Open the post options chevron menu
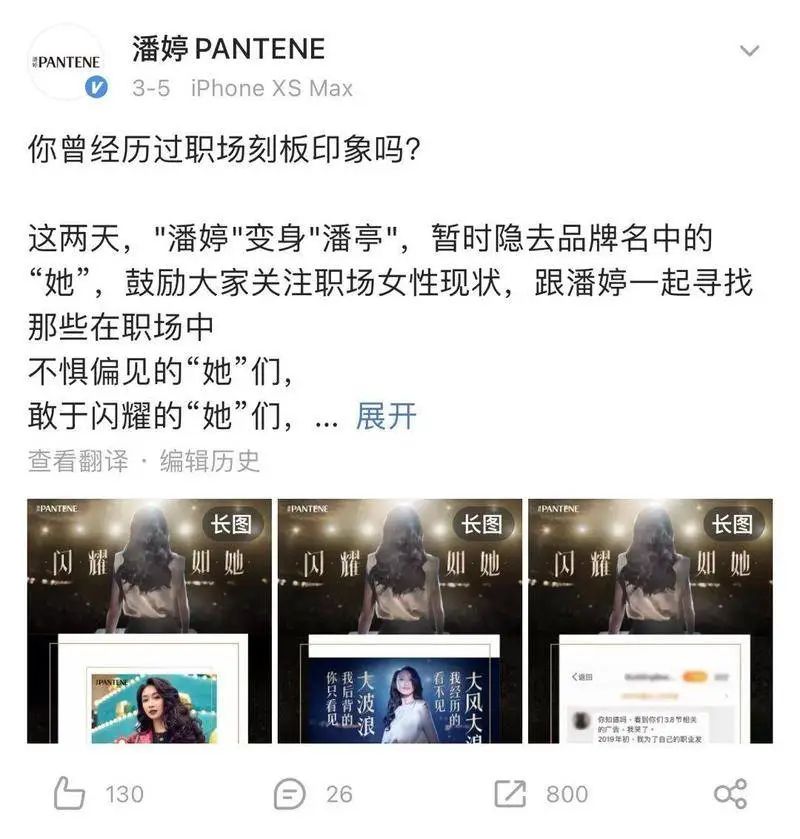This screenshot has height=839, width=800. point(748,51)
